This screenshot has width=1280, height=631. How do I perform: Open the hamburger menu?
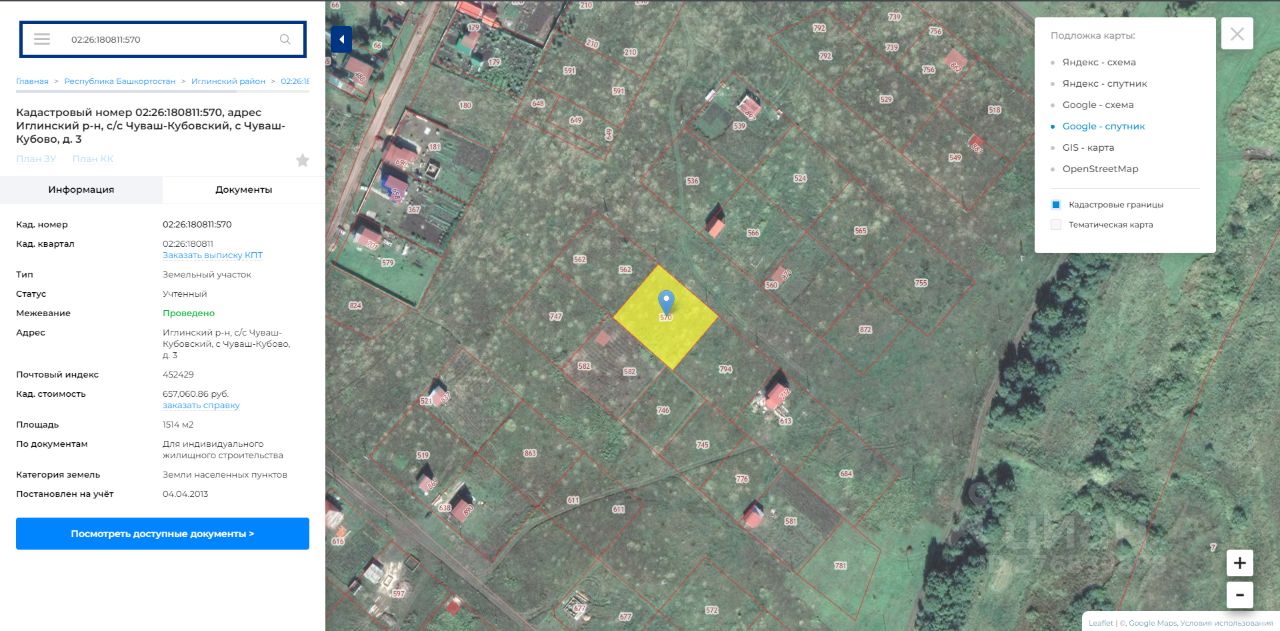(42, 39)
